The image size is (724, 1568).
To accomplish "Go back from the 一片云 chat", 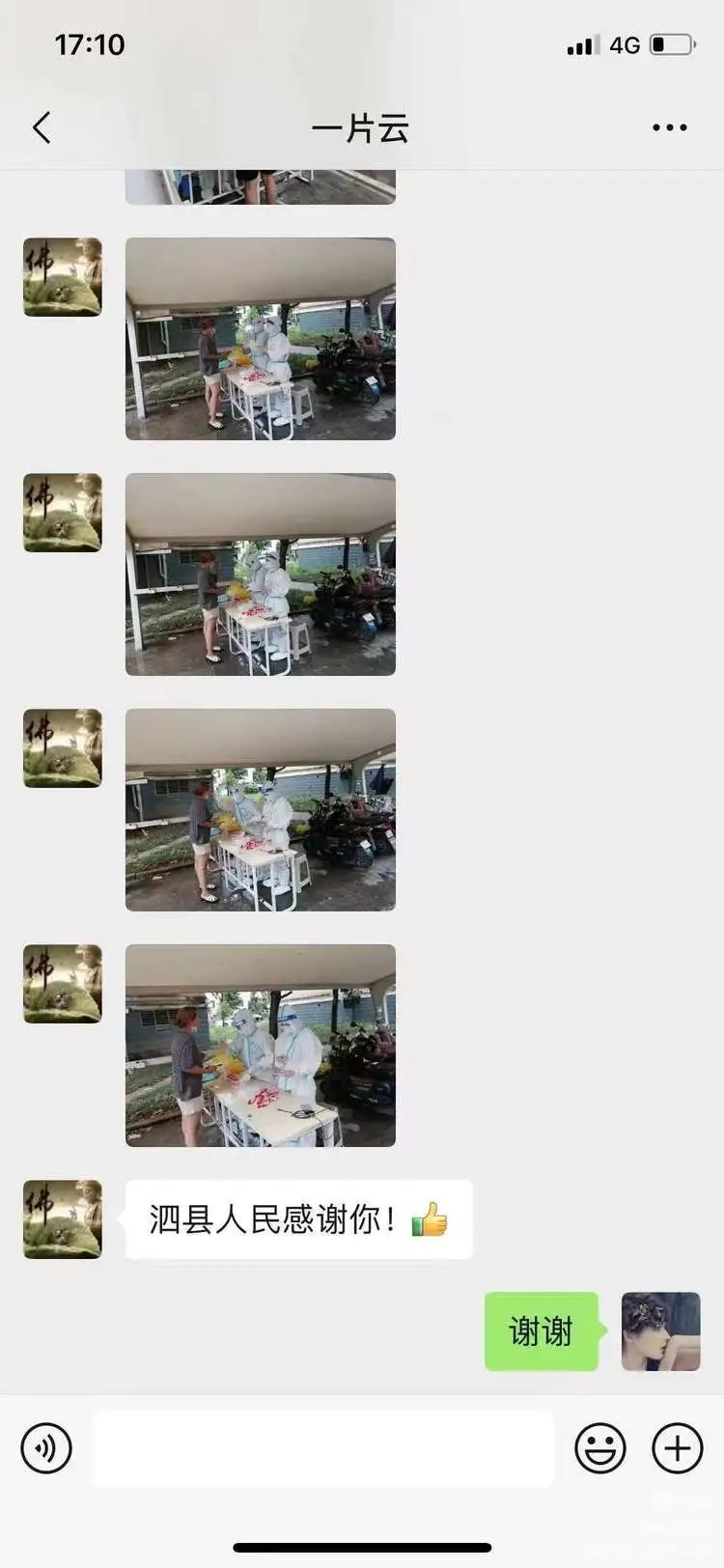I will [42, 127].
